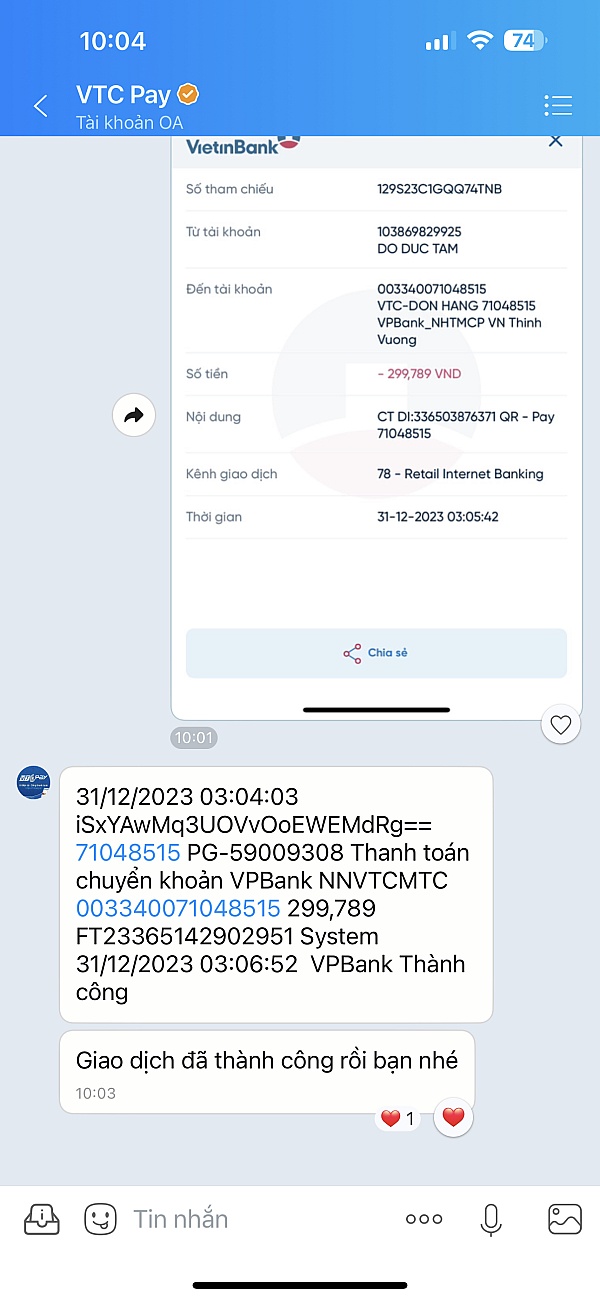The image size is (600, 1300).
Task: Open the quick-message tray icon
Action: pos(41,1219)
